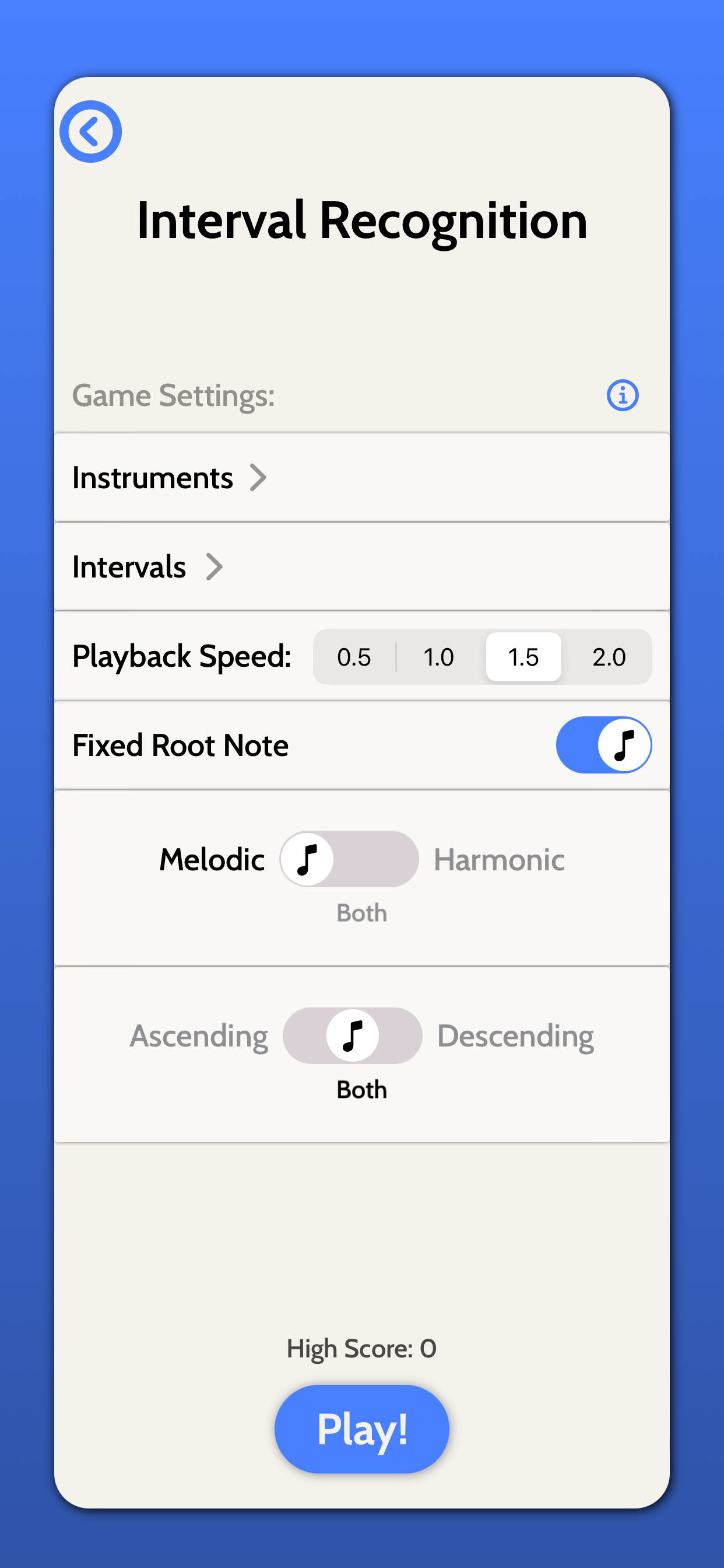The width and height of the screenshot is (724, 1568).
Task: Open the Intervals settings
Action: point(147,566)
